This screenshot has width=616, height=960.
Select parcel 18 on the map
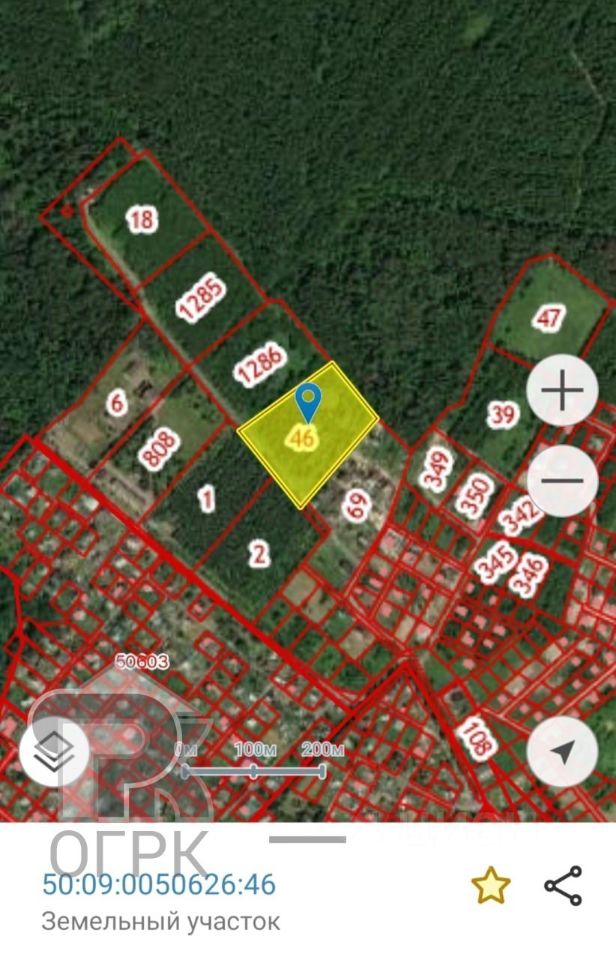tap(143, 219)
